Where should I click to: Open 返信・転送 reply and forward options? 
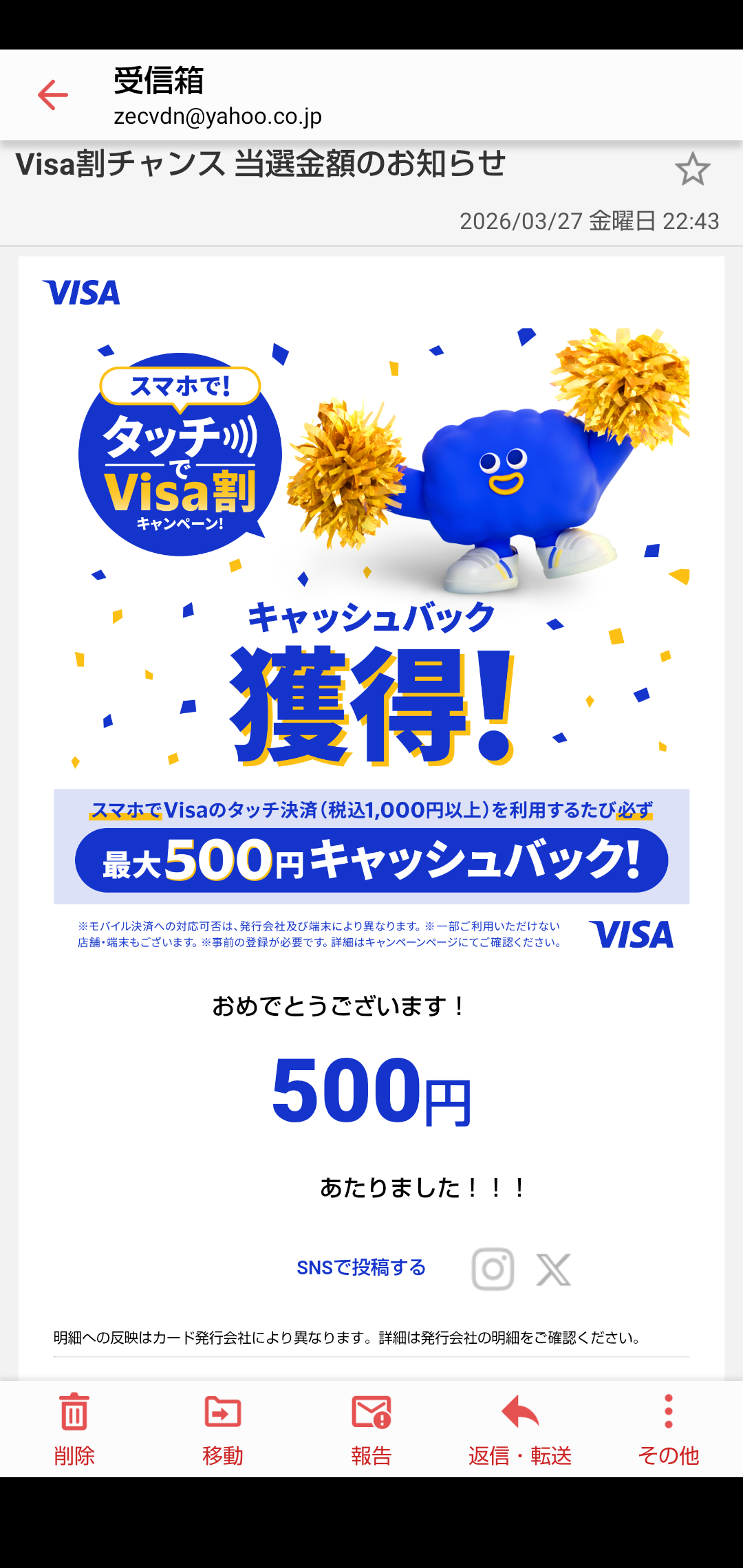tap(520, 1429)
